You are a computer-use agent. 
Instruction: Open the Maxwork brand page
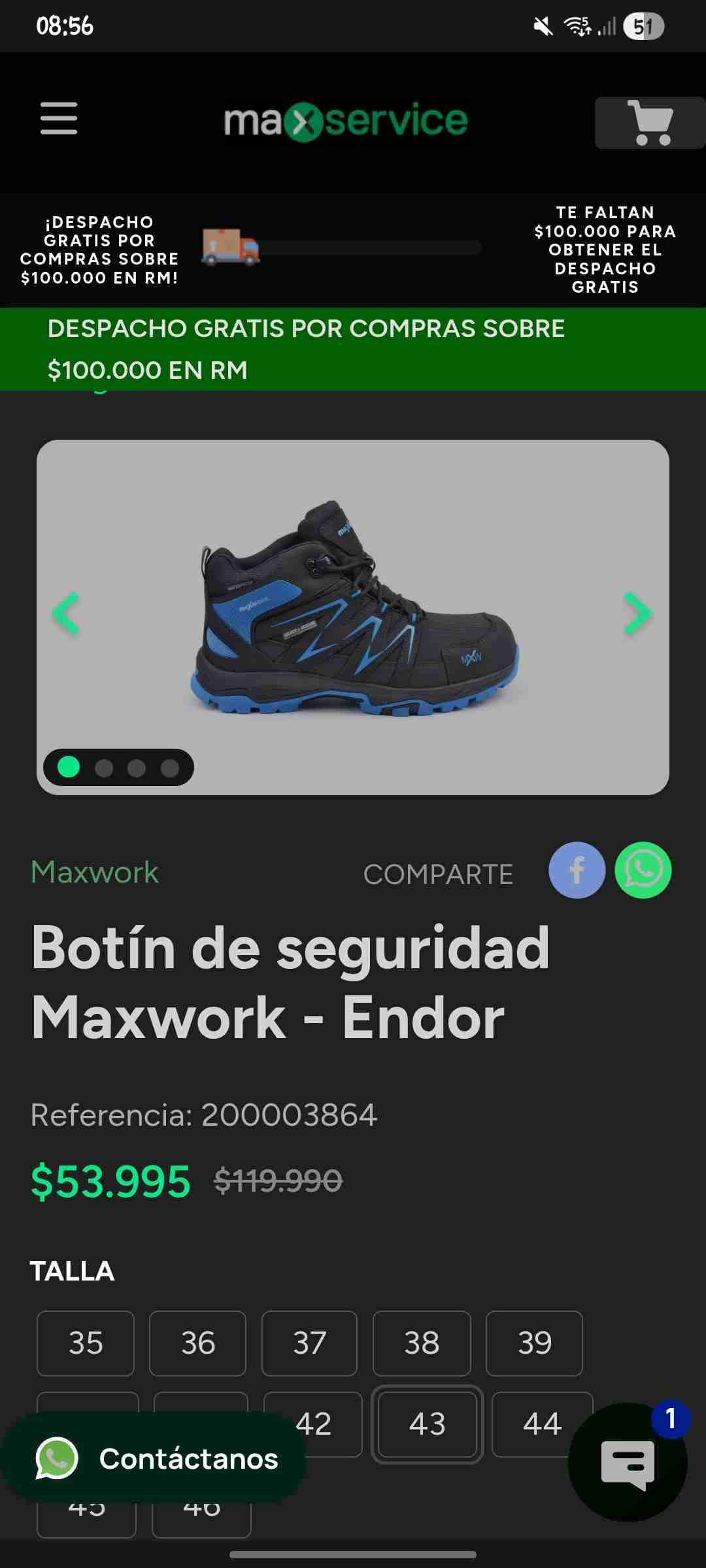(x=93, y=872)
